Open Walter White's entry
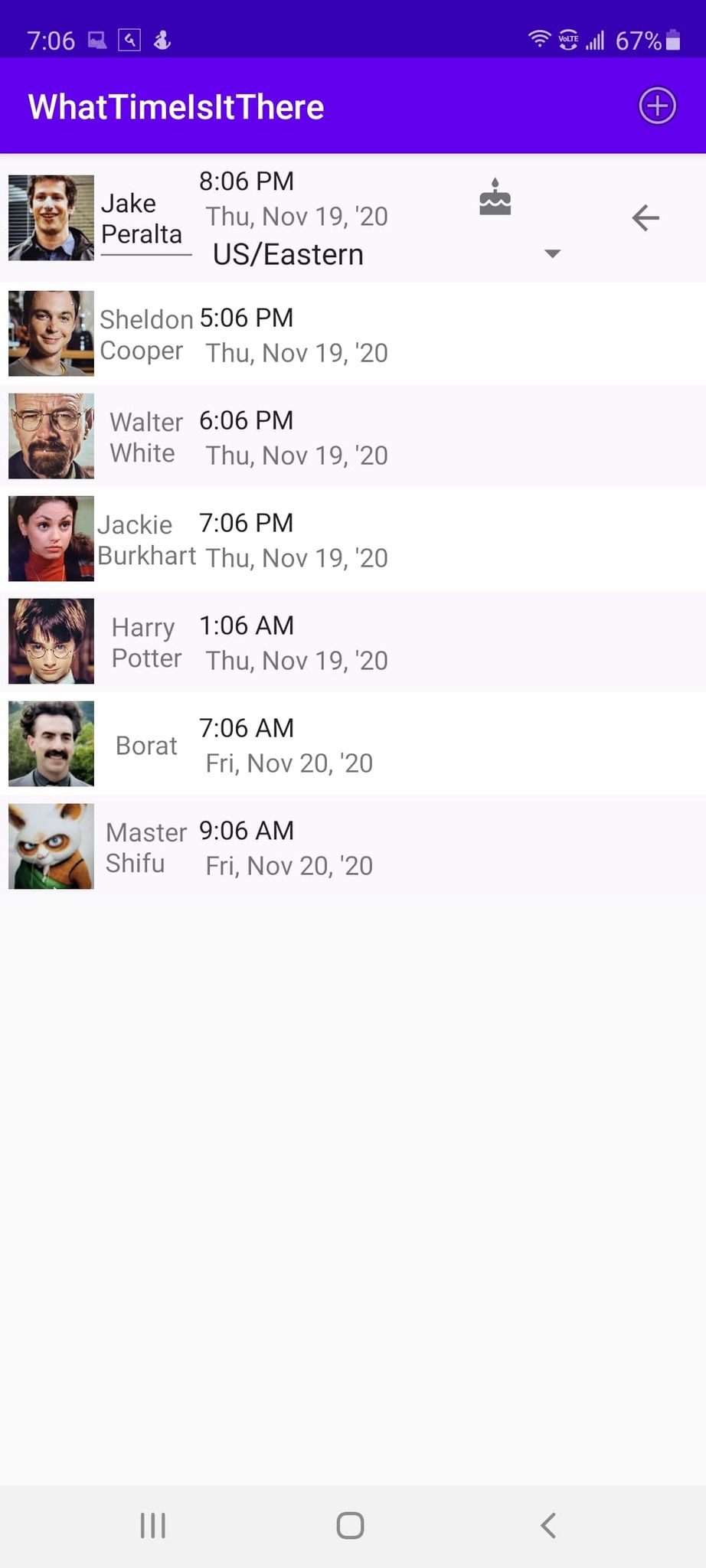The width and height of the screenshot is (706, 1568). pos(352,437)
